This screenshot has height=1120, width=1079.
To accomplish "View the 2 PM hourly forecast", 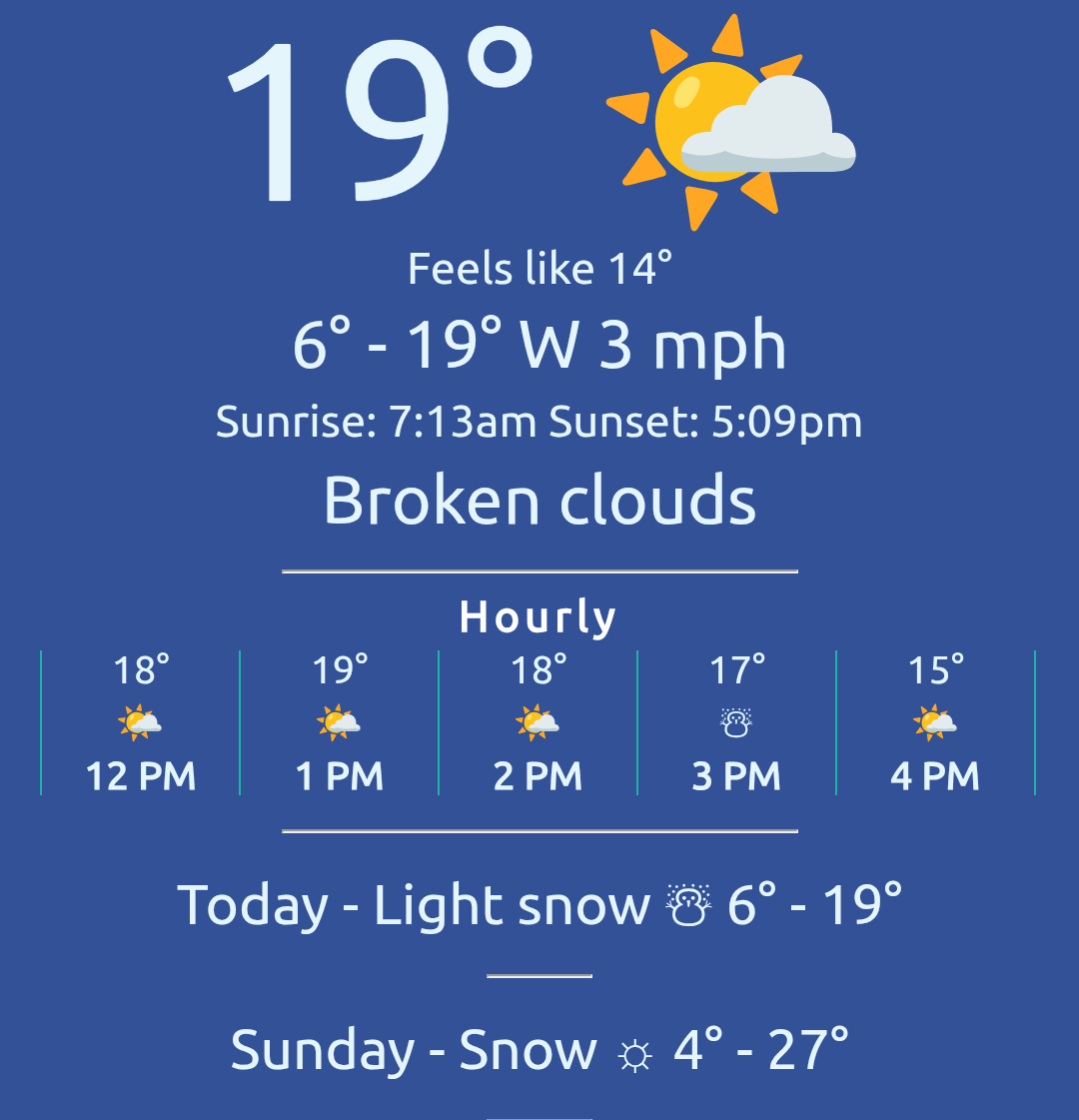I will (538, 723).
